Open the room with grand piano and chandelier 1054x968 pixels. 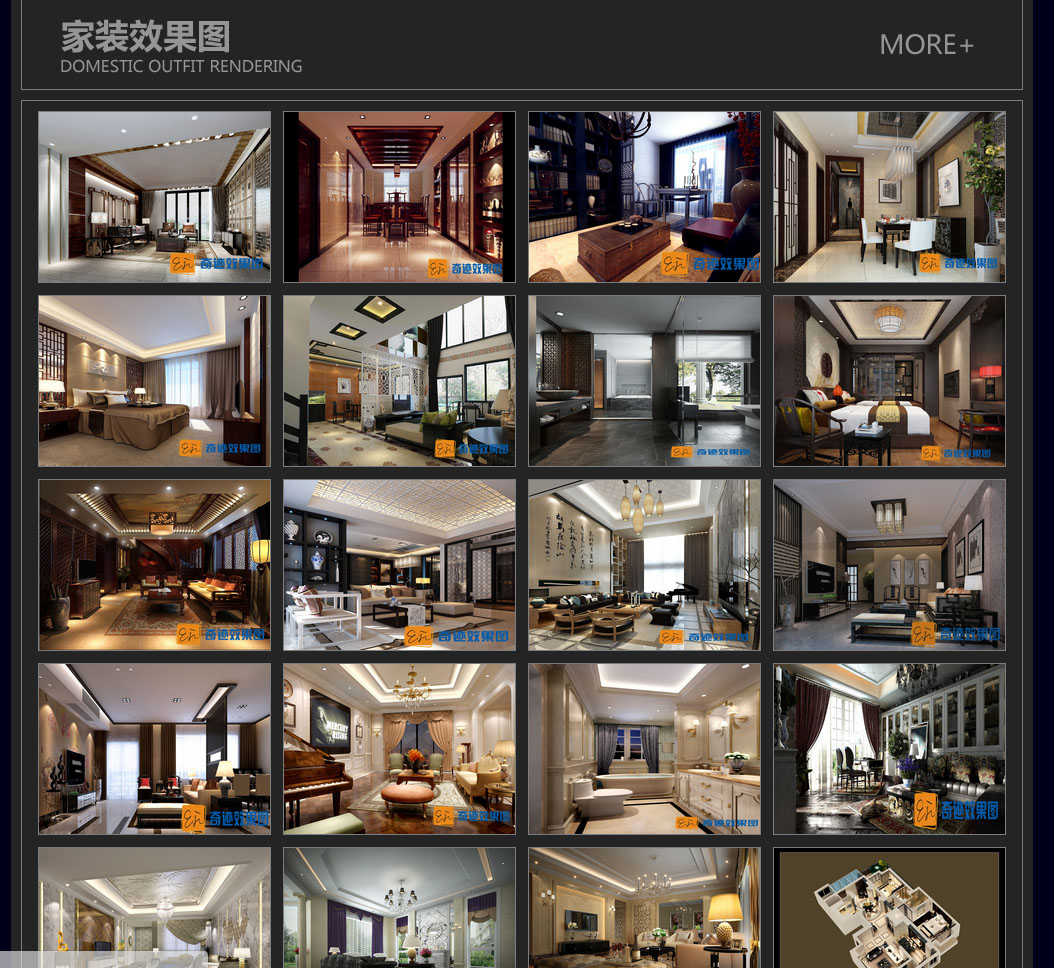tap(399, 749)
